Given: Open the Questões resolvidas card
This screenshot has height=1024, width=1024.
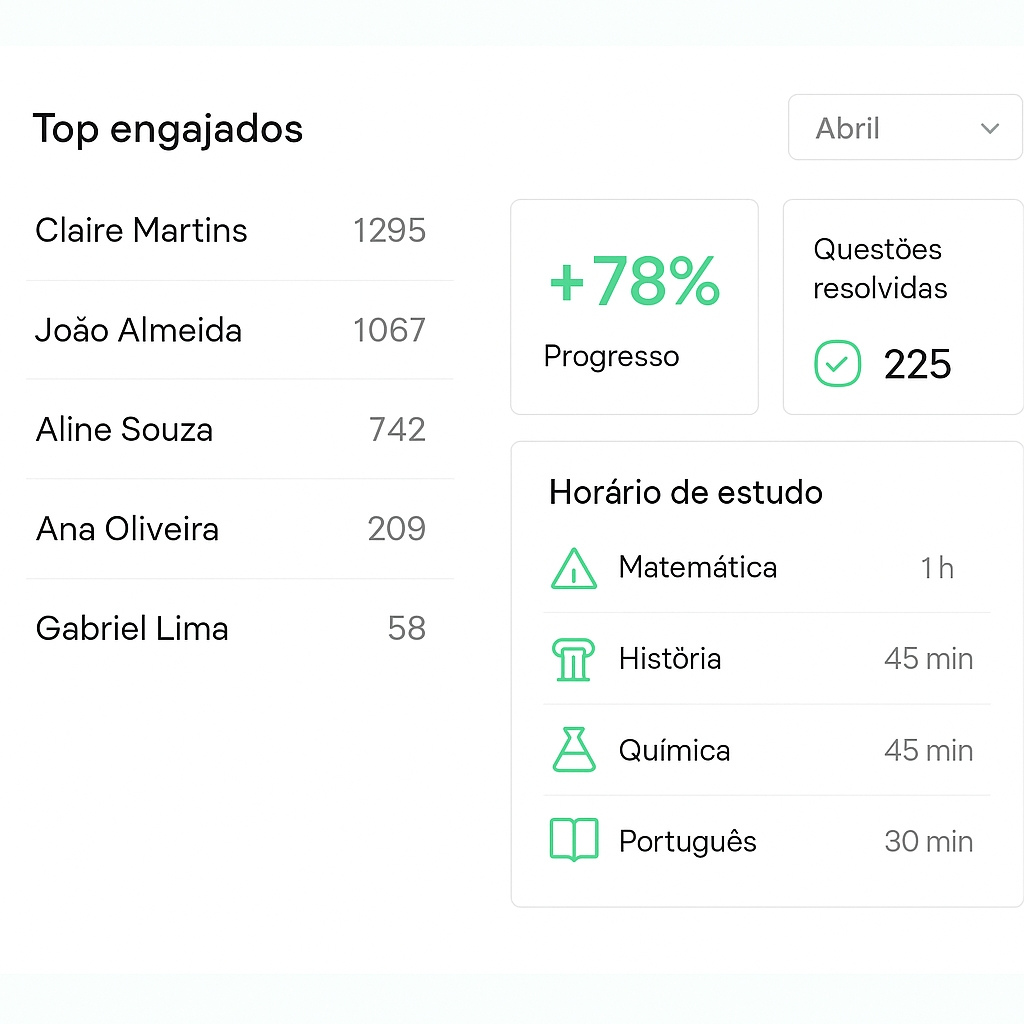Looking at the screenshot, I should [902, 307].
